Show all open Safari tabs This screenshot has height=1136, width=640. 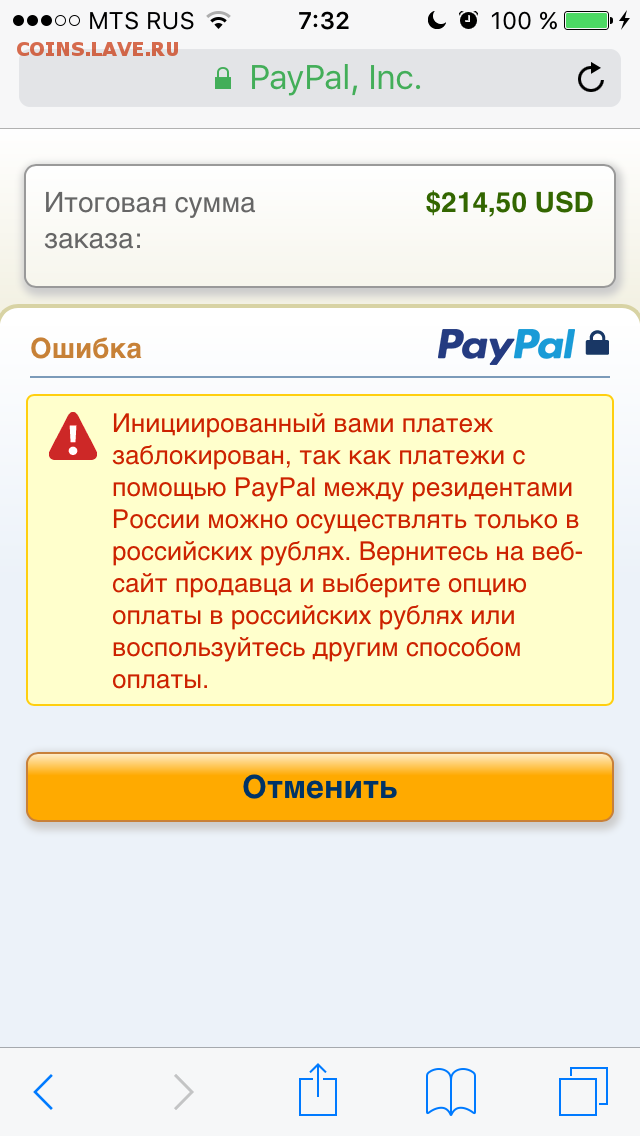click(583, 1091)
